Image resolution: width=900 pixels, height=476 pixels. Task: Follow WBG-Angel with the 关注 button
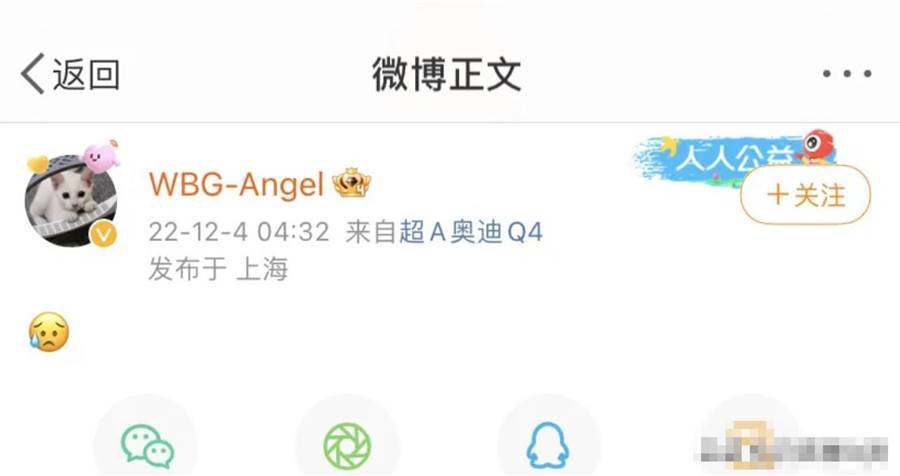pyautogui.click(x=805, y=194)
